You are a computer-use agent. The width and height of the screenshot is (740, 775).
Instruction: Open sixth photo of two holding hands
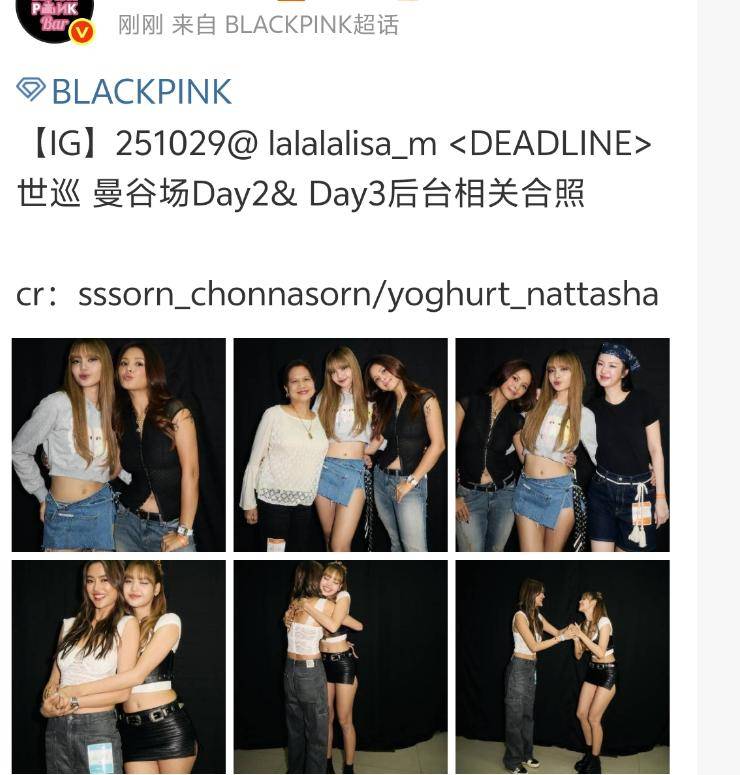(562, 666)
